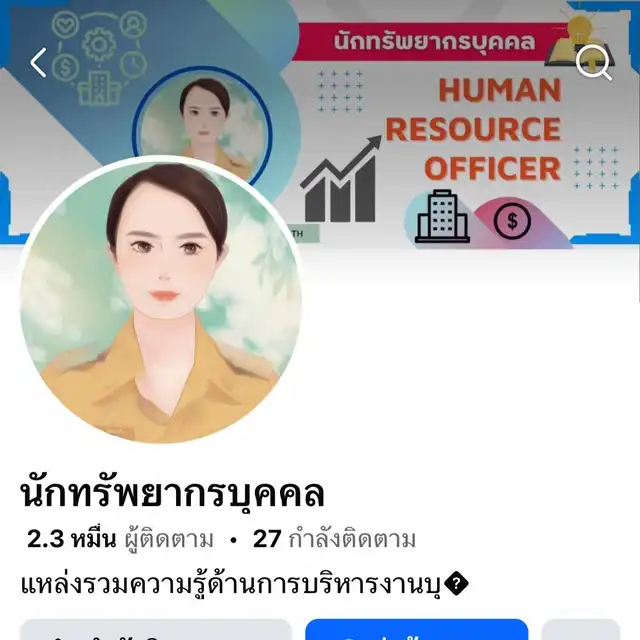Go back using the top-left arrow
Screen dimensions: 640x640
tap(38, 63)
